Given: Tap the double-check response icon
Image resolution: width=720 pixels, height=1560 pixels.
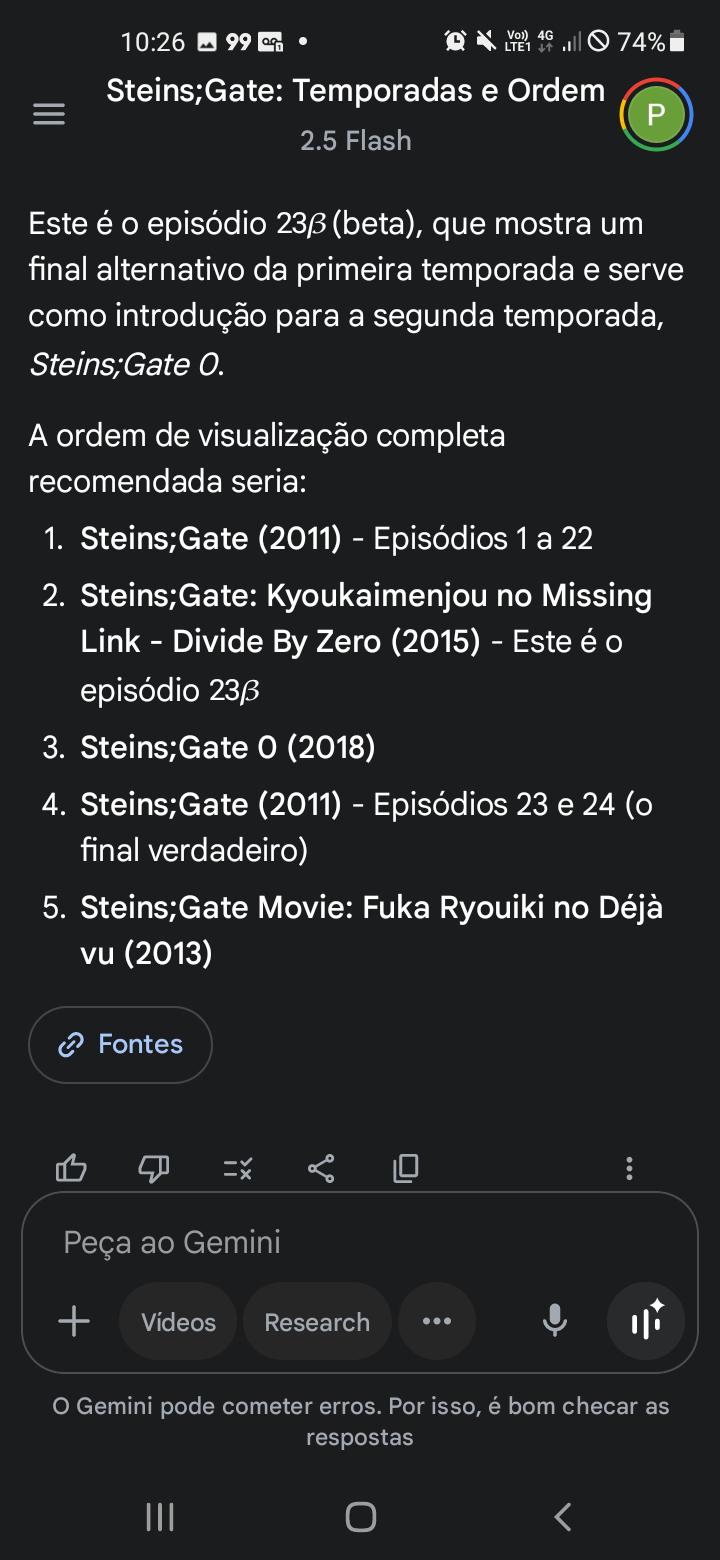Looking at the screenshot, I should coord(238,1168).
